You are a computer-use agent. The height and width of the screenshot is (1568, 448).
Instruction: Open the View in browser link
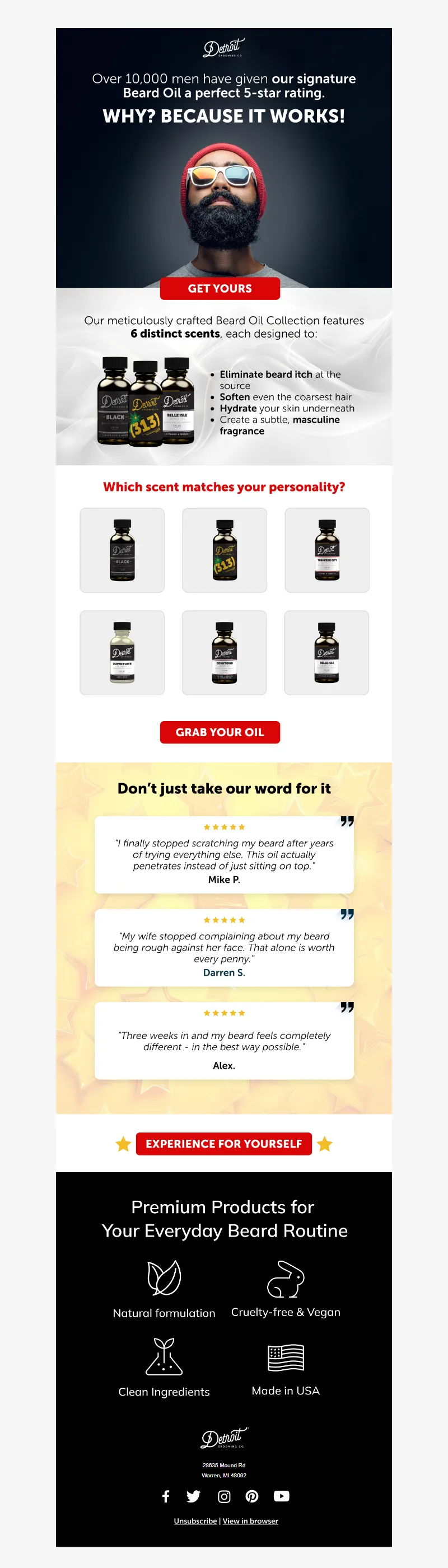250,1521
